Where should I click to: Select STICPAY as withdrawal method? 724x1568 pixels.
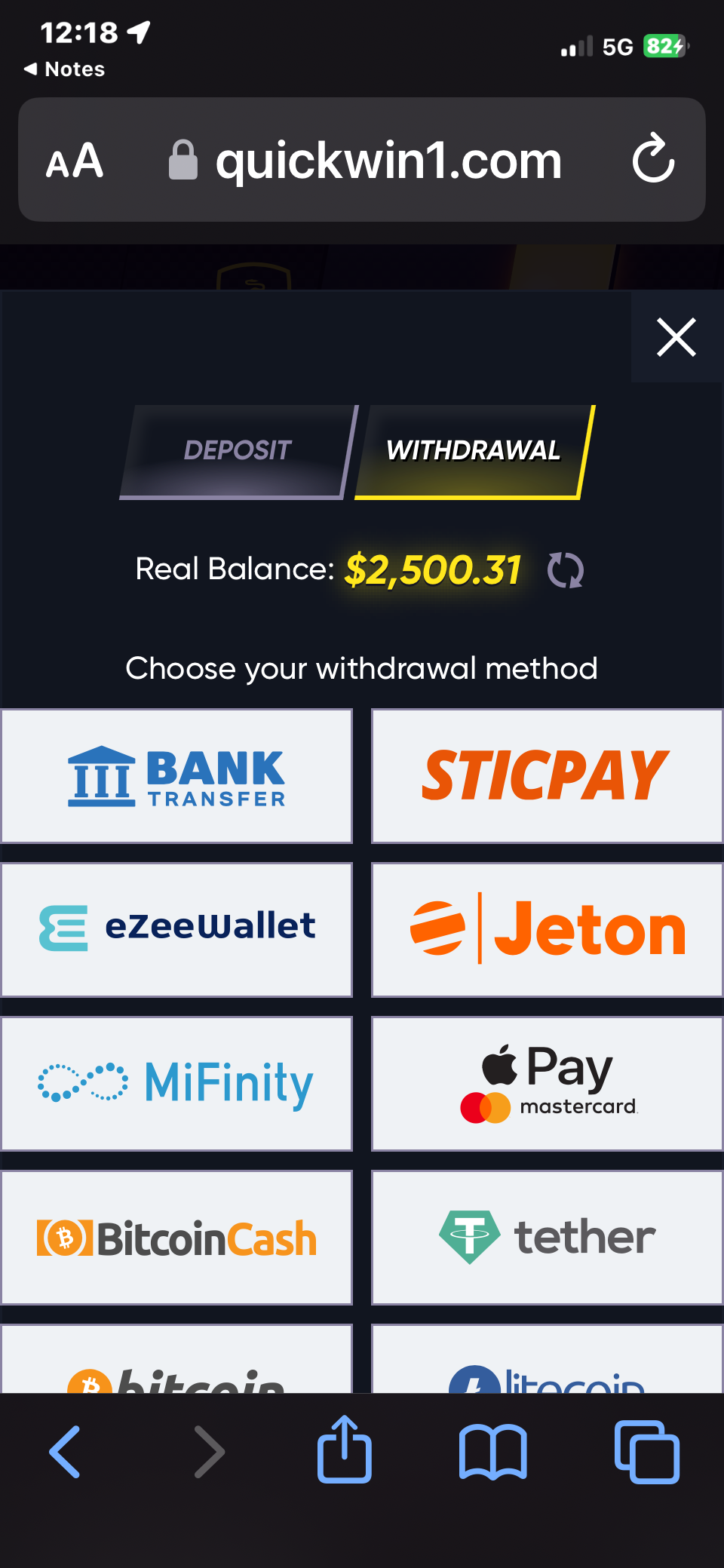[546, 776]
